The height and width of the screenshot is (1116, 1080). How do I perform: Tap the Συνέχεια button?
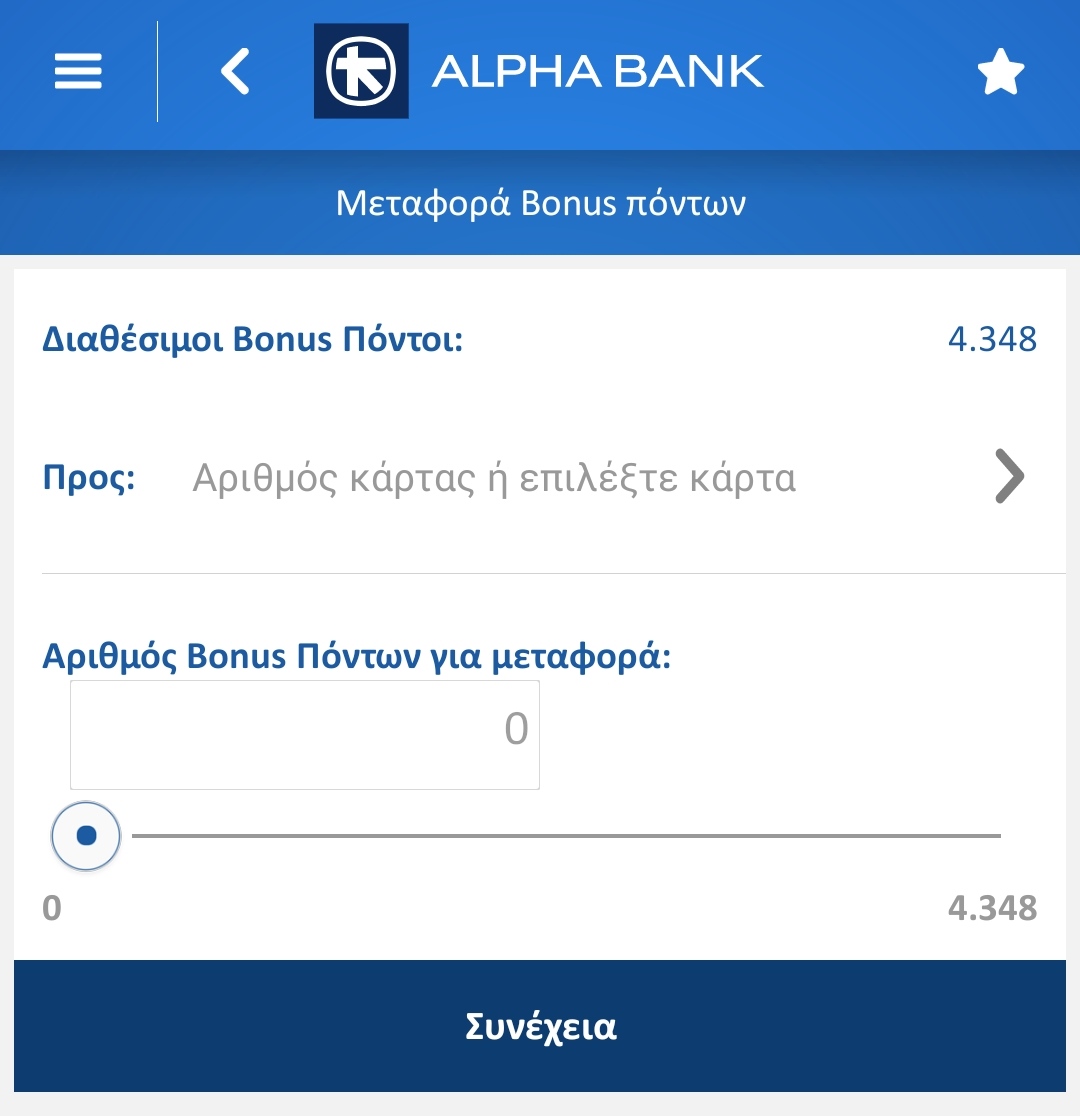[x=540, y=1026]
